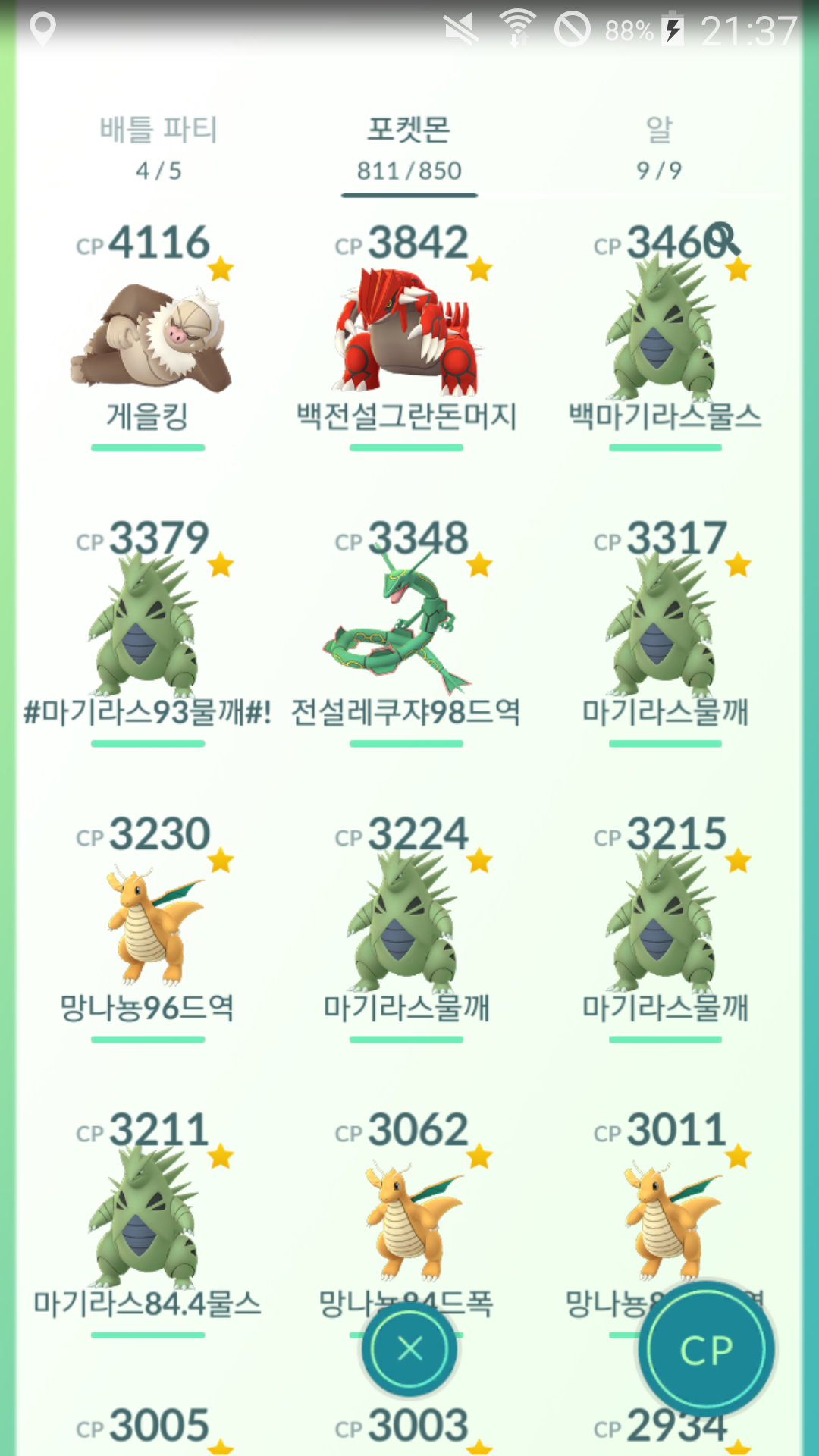Change sorting with the CP button
The width and height of the screenshot is (819, 1456).
click(x=707, y=1349)
